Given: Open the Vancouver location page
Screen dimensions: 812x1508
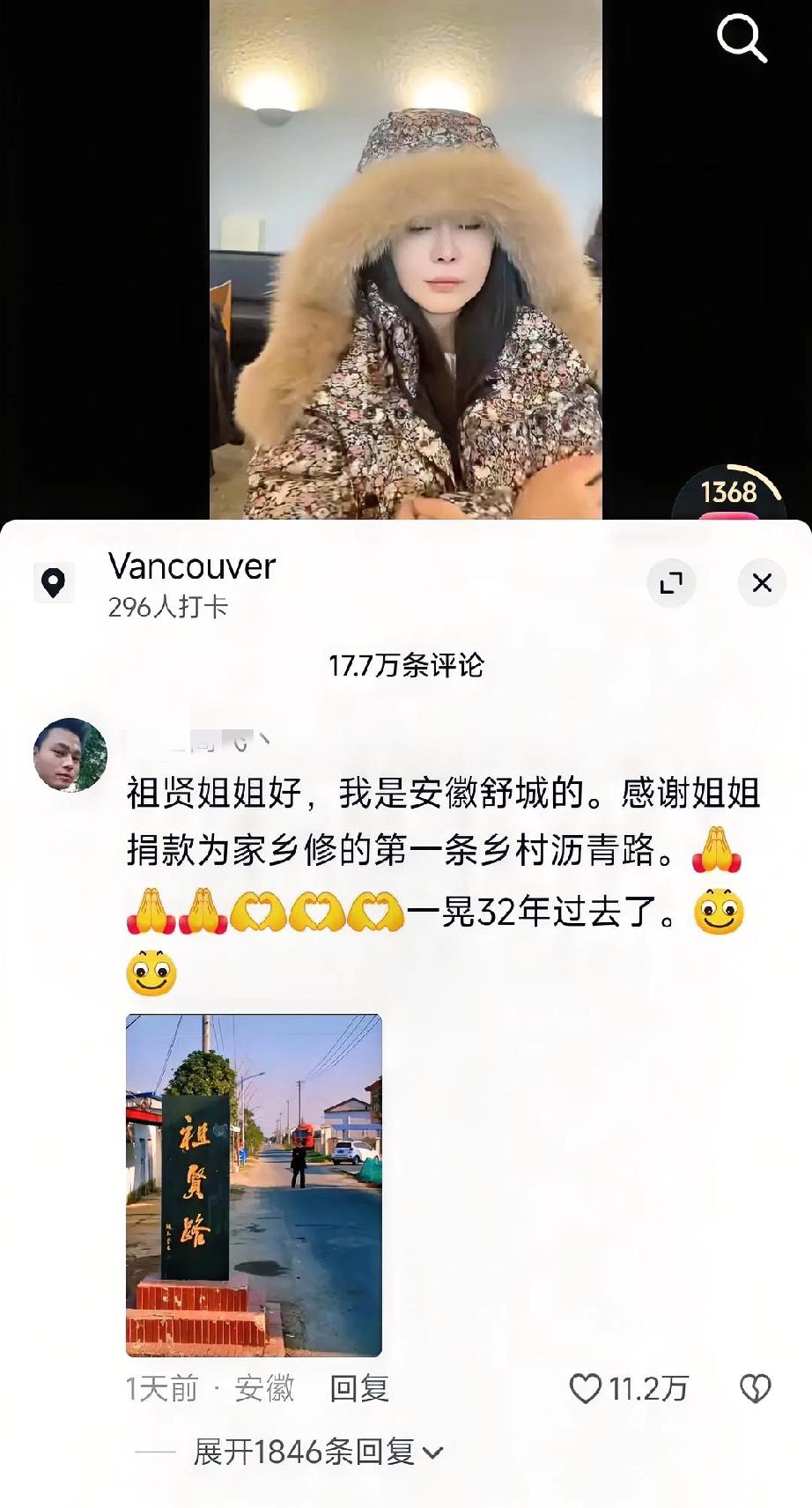Looking at the screenshot, I should click(x=192, y=568).
